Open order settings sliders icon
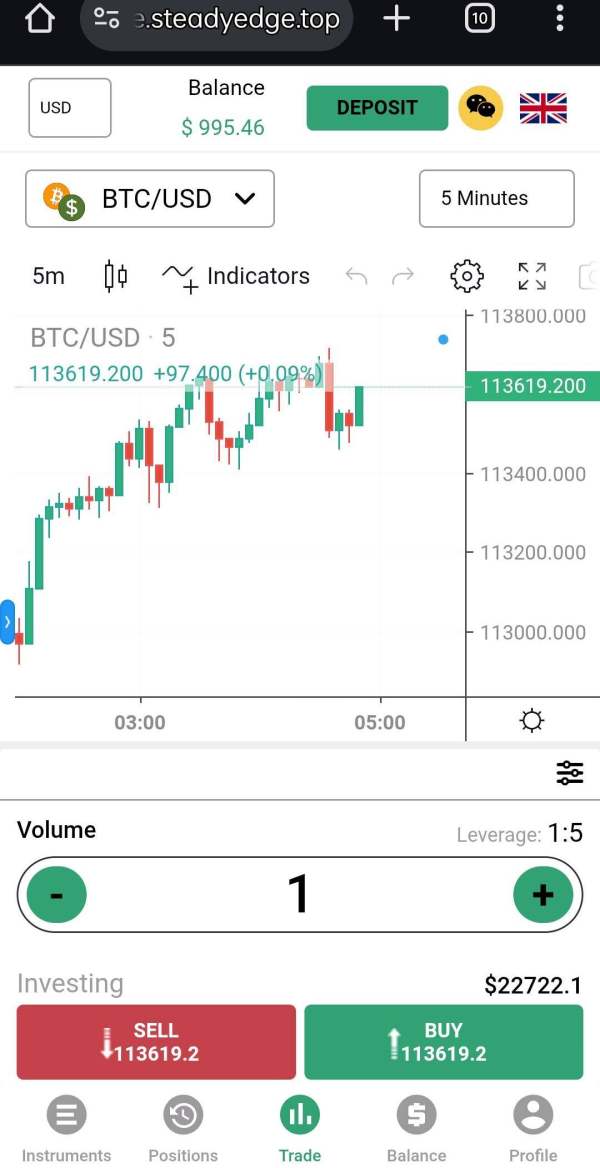 point(570,773)
